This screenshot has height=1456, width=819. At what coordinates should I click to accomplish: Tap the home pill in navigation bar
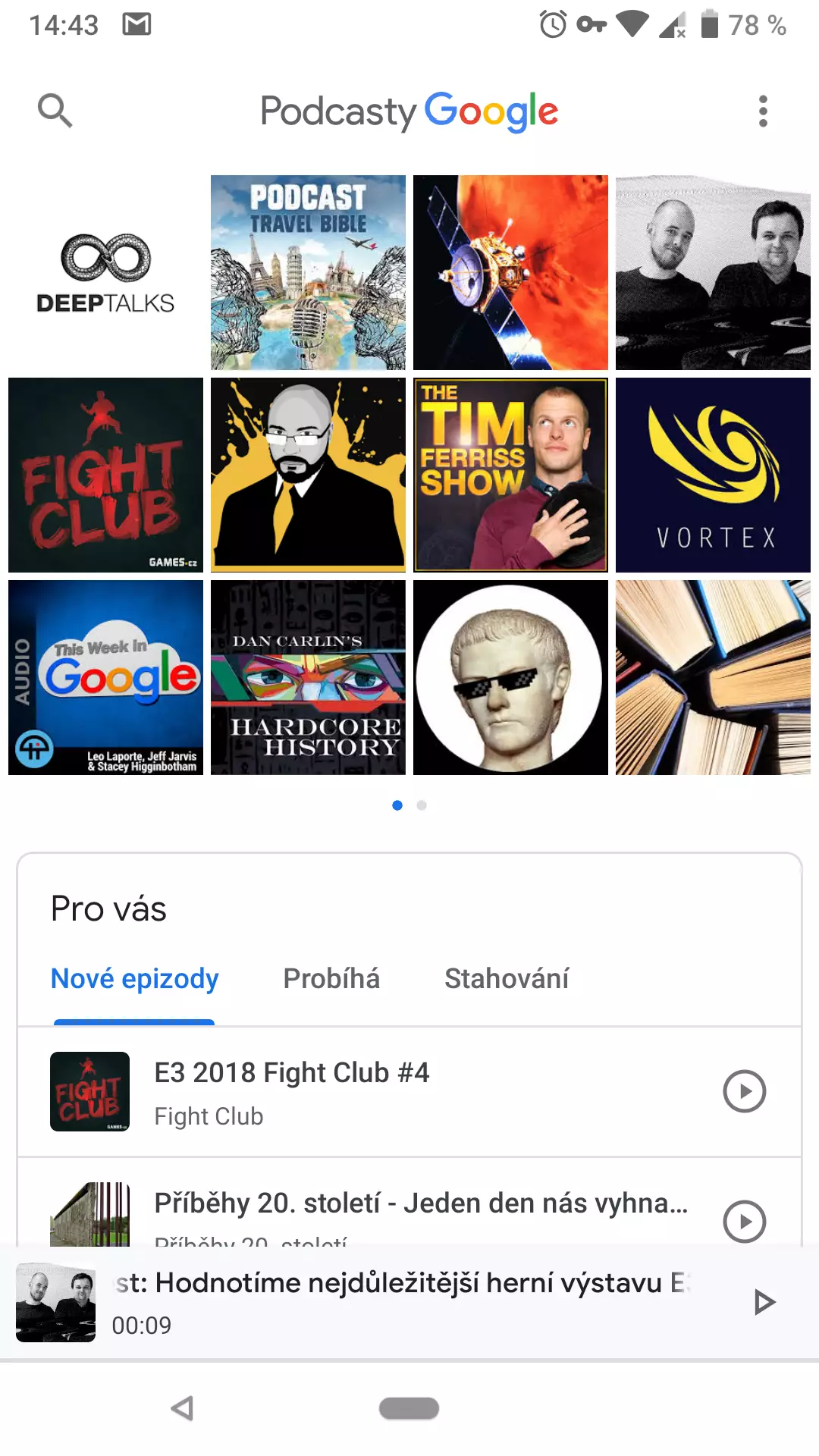(409, 1408)
